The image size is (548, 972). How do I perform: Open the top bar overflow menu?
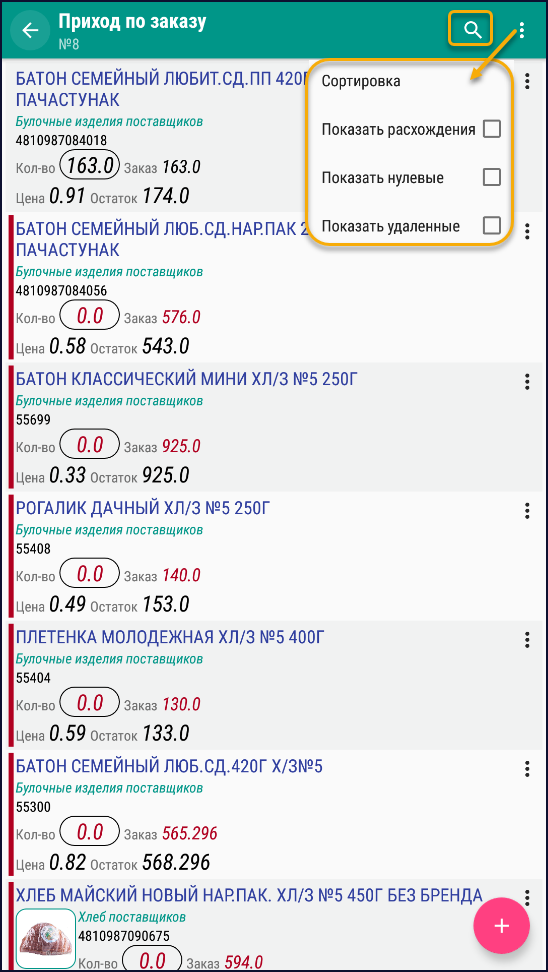[x=522, y=30]
